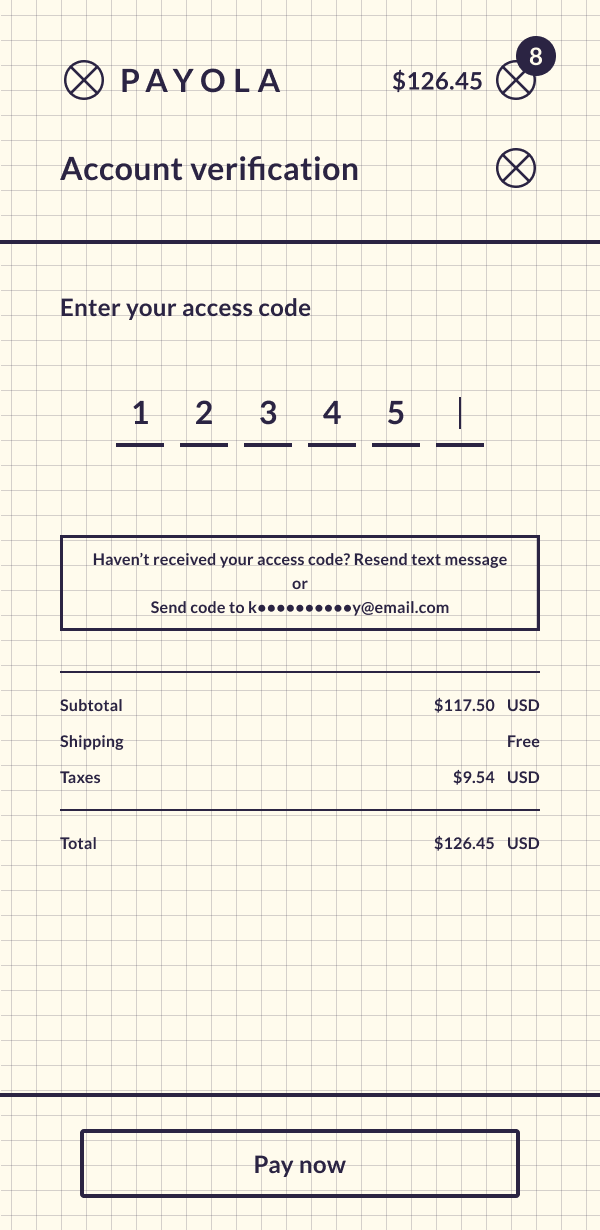Image resolution: width=600 pixels, height=1230 pixels.
Task: Send code to the k•••y@email.com address
Action: coord(300,607)
